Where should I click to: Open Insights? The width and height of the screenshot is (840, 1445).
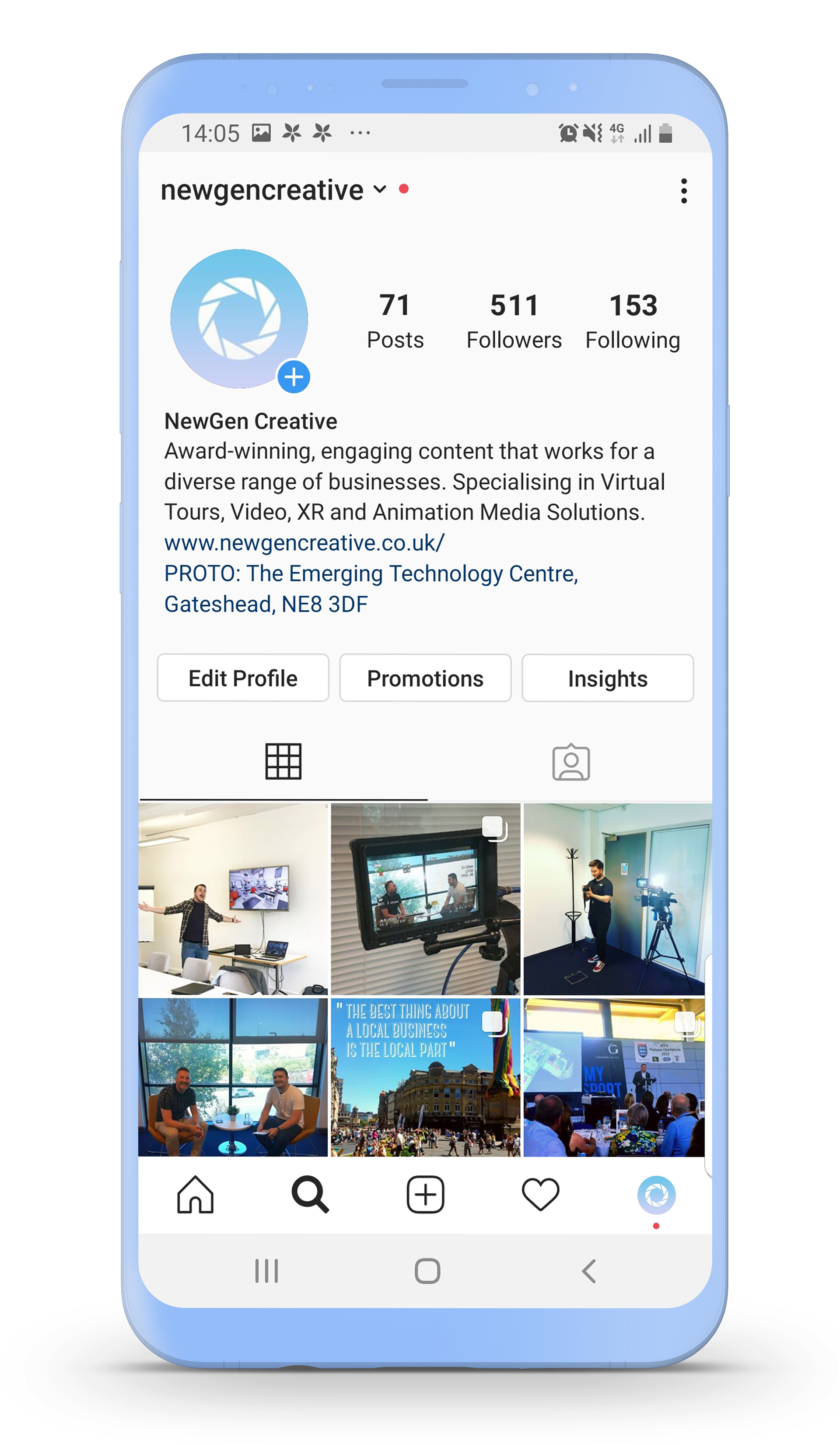tap(607, 678)
